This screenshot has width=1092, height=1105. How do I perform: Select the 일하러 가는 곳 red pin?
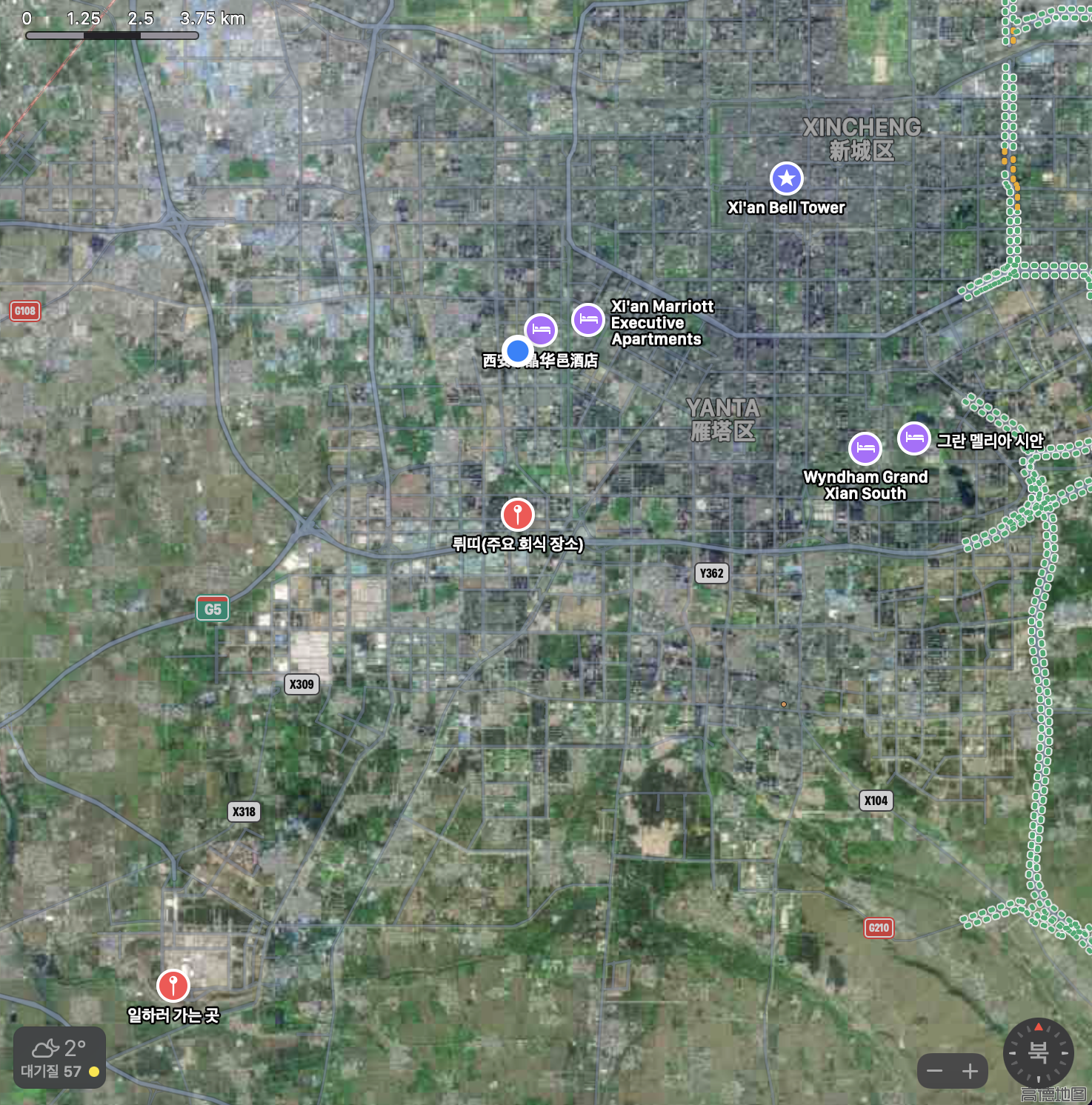point(173,985)
